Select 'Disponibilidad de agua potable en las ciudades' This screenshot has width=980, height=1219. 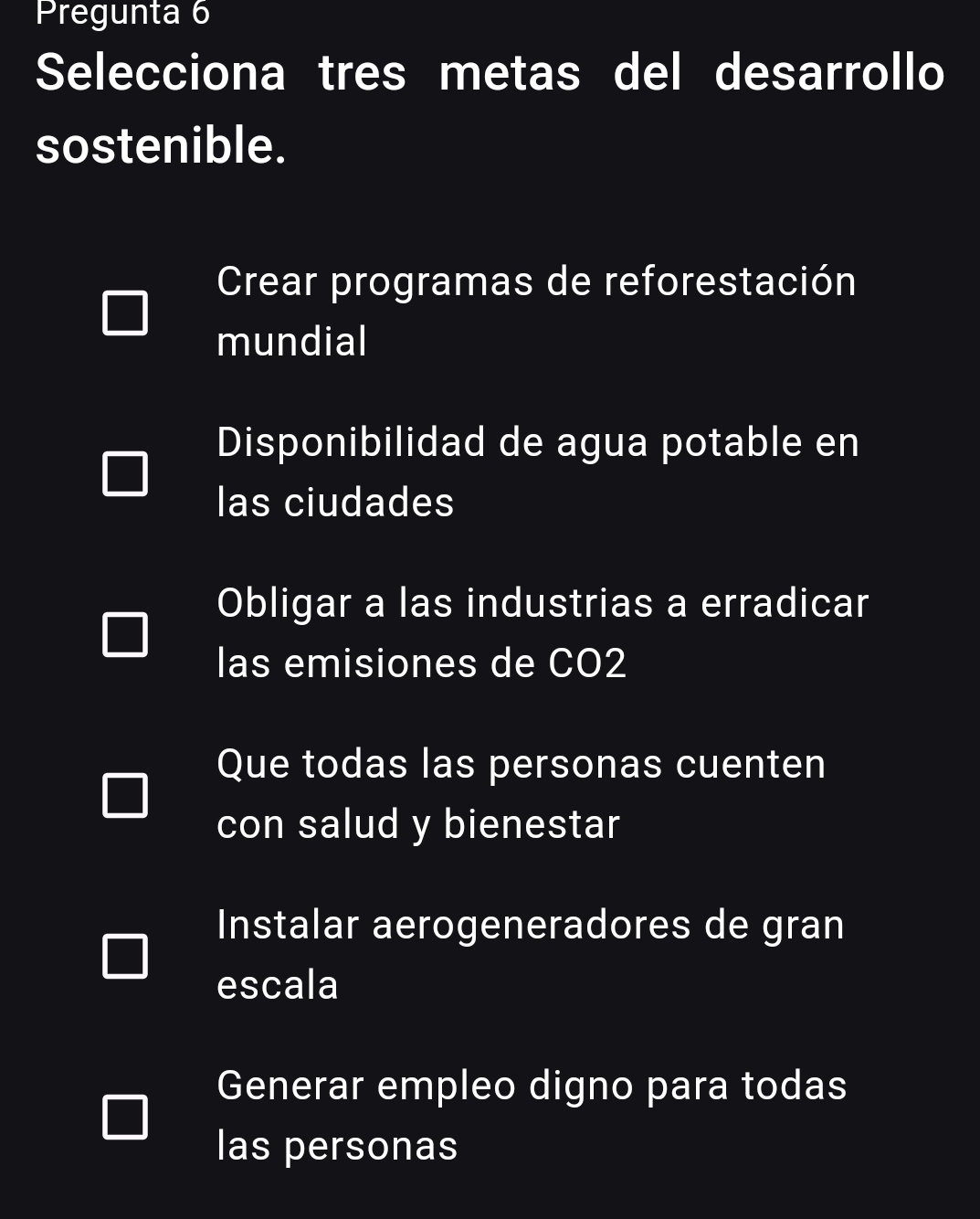tap(124, 472)
